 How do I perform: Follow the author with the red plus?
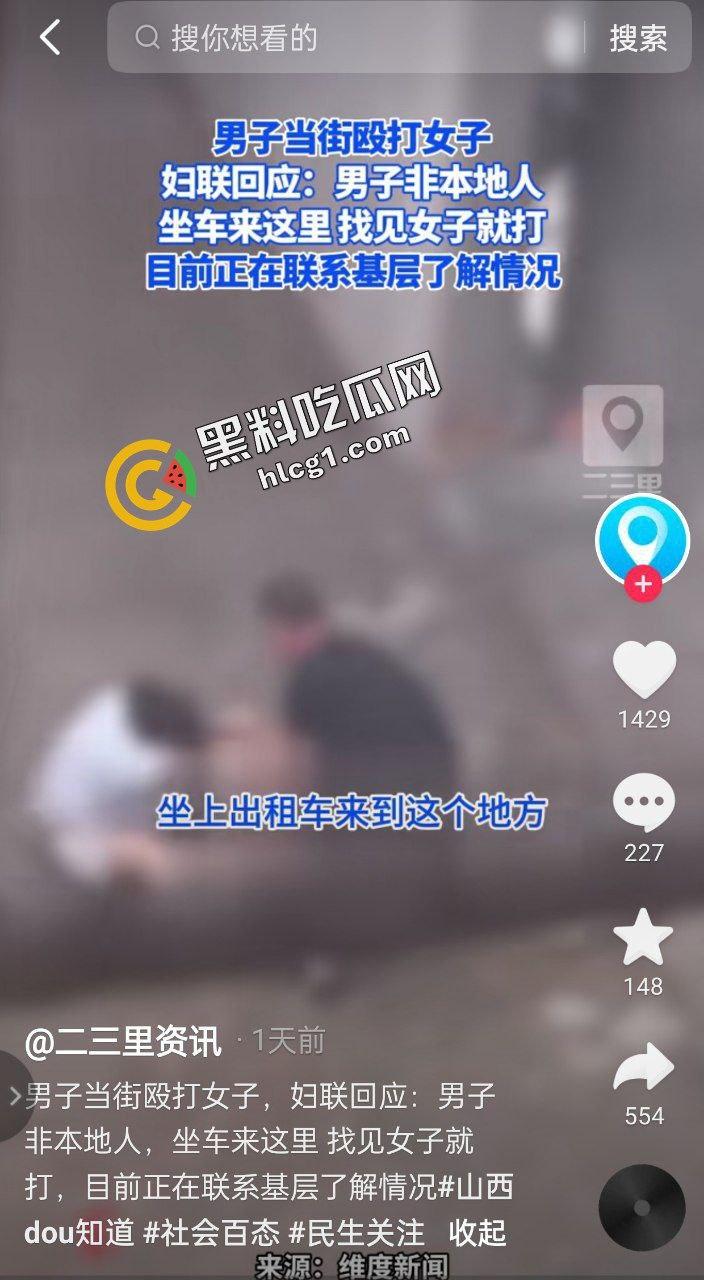pos(642,585)
